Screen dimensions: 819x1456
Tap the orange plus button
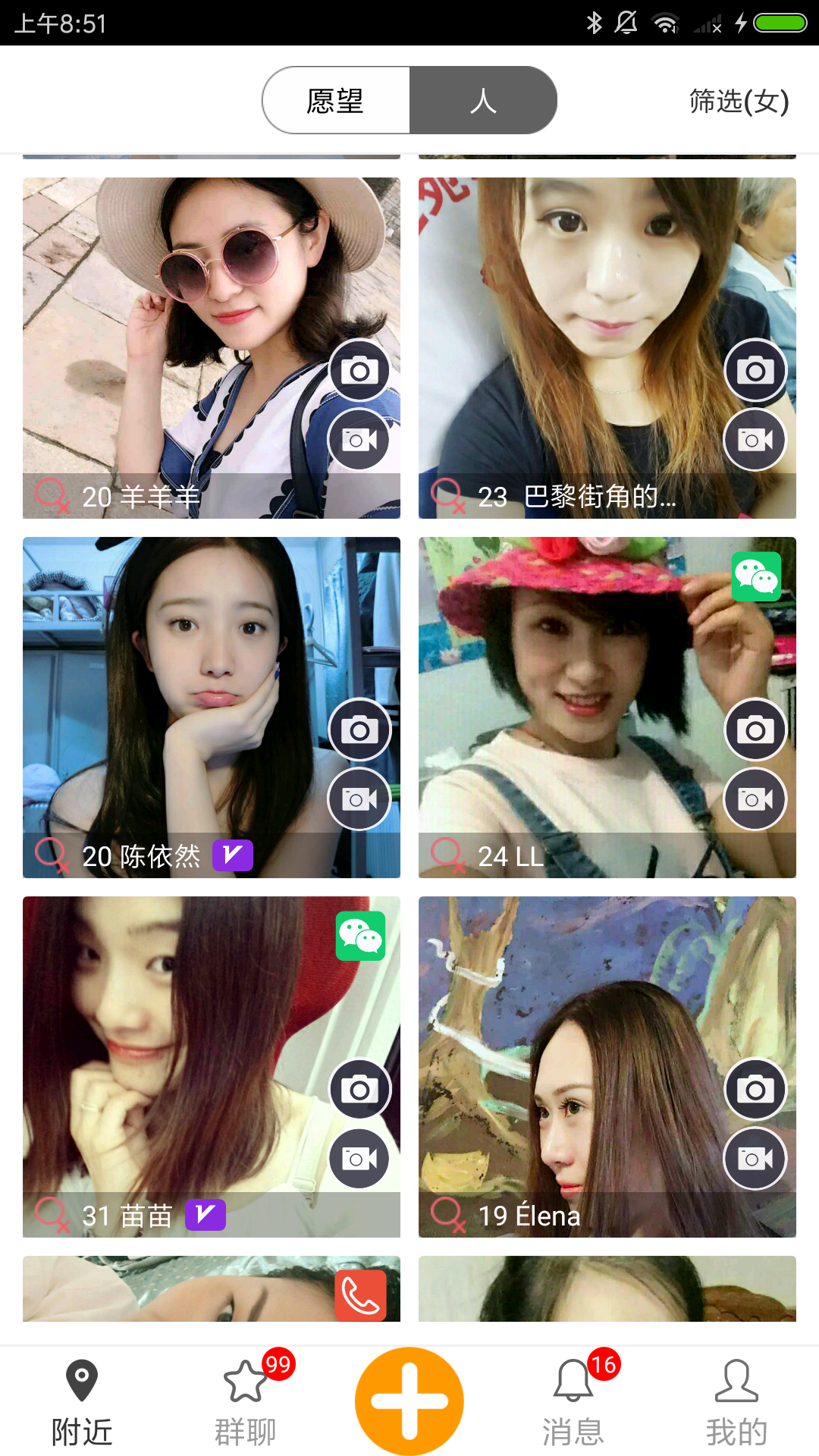(x=409, y=1401)
